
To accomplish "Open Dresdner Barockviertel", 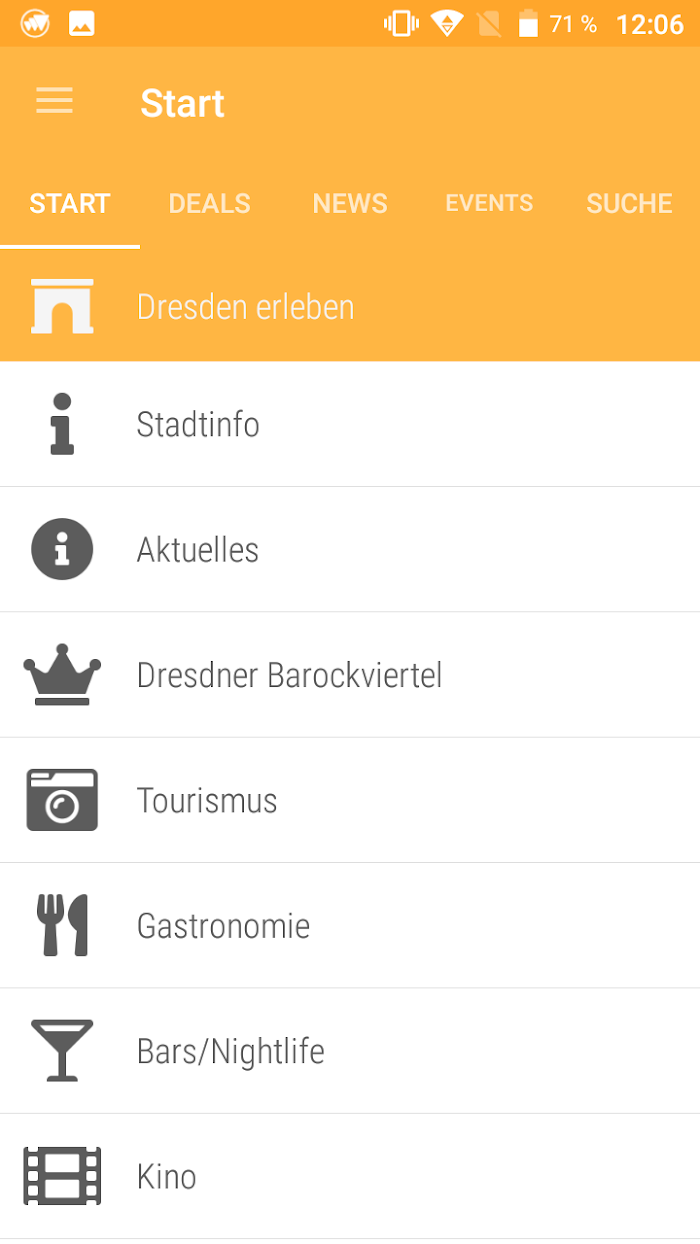I will [x=350, y=675].
